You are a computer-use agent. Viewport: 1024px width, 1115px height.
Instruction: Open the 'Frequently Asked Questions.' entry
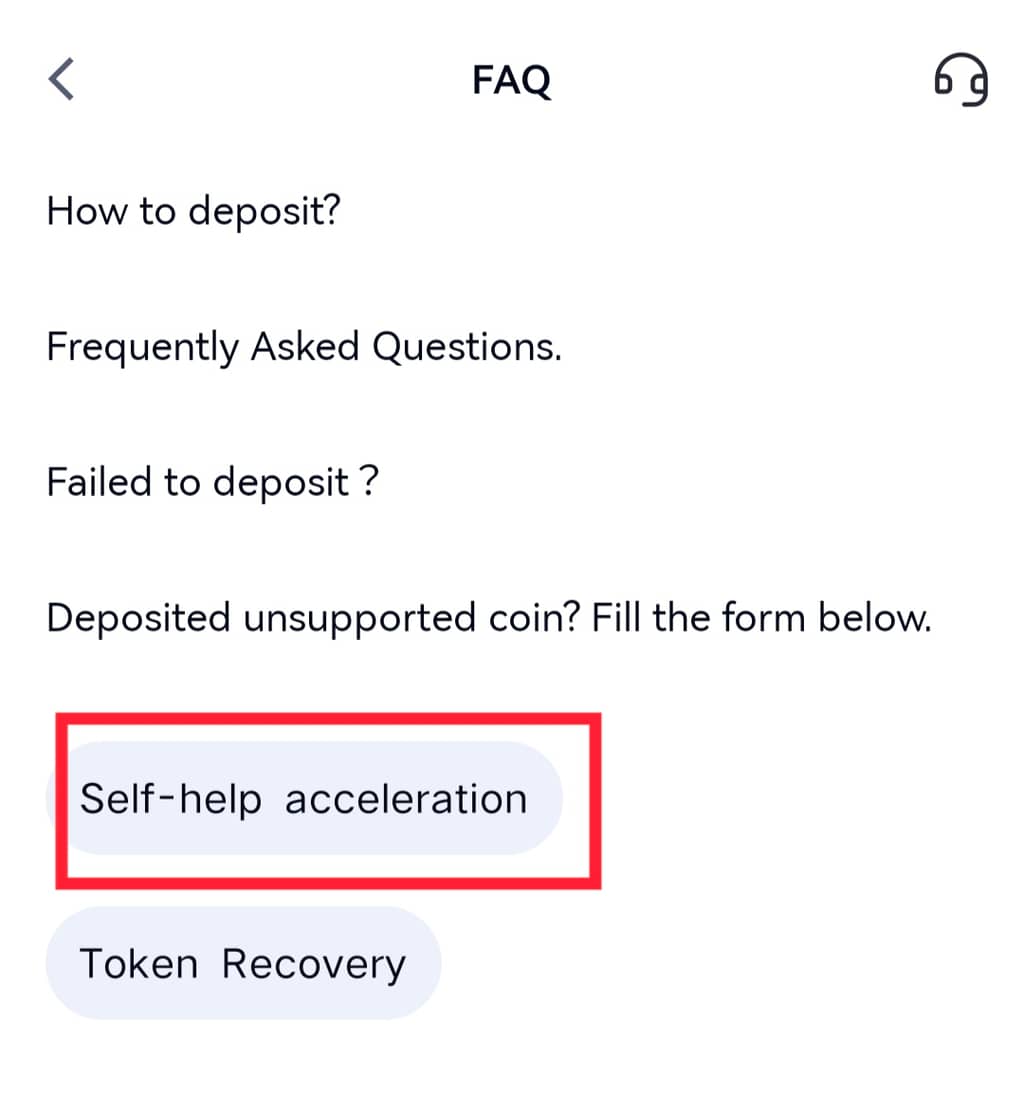304,347
